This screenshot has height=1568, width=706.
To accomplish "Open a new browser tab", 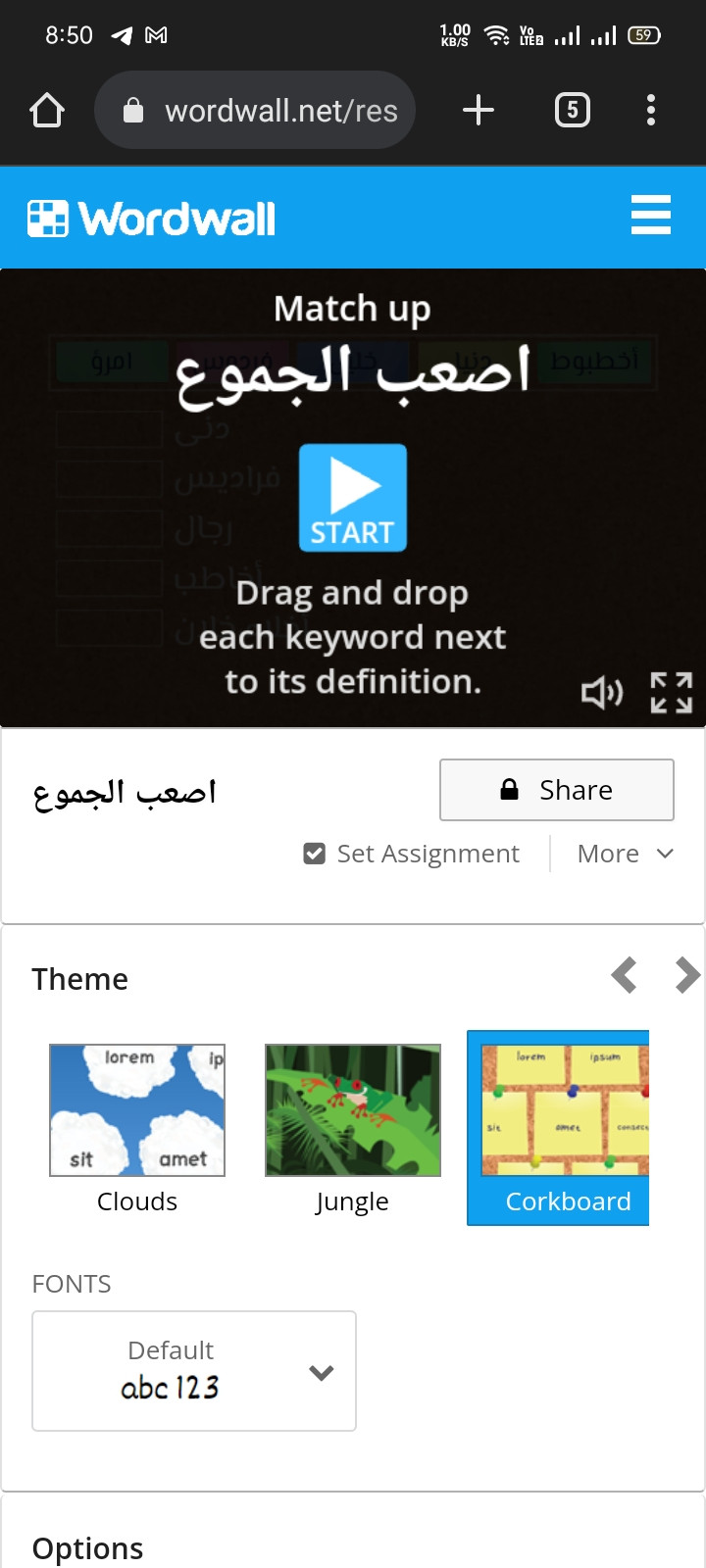I will pyautogui.click(x=478, y=110).
